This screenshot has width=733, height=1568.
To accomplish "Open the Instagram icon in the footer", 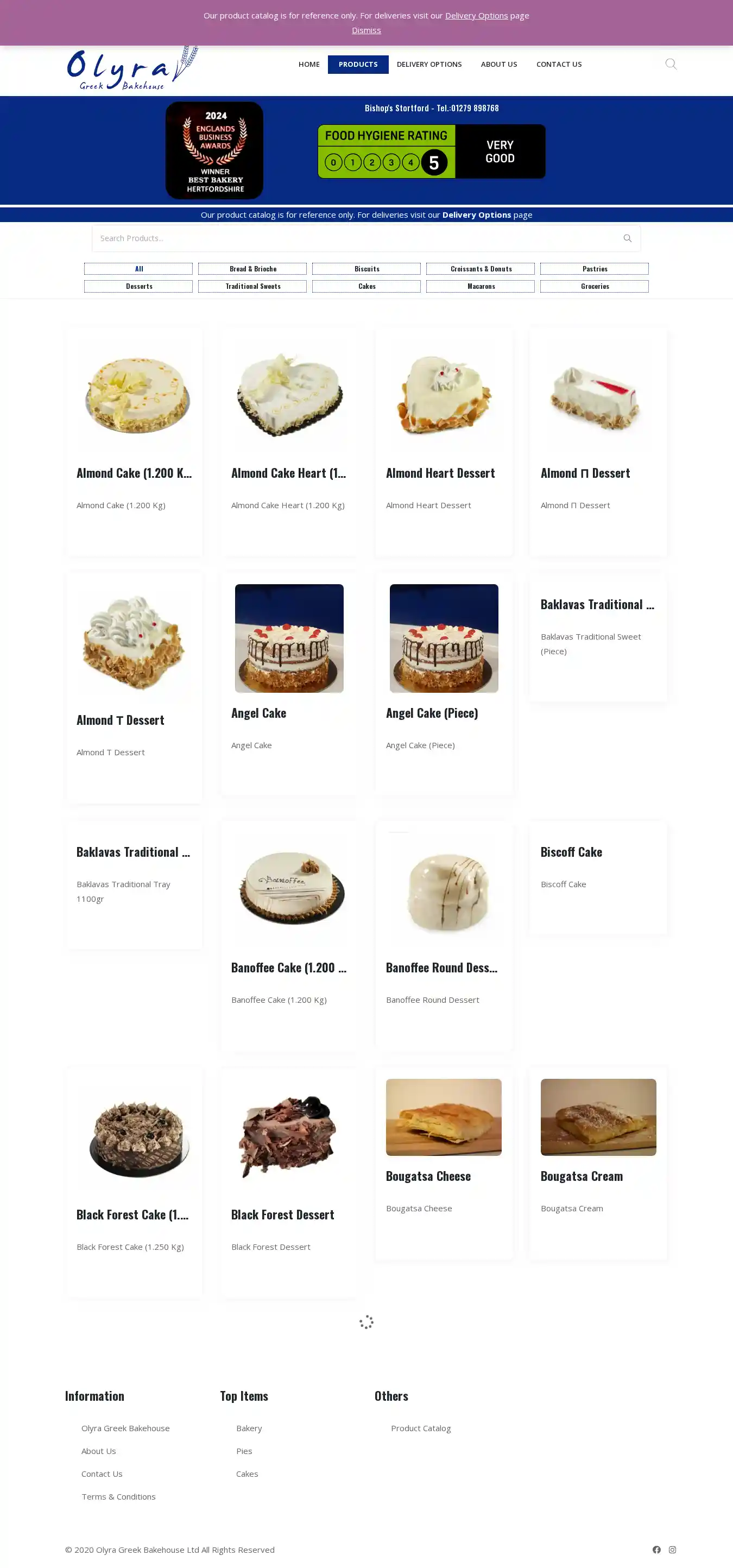I will coord(672,1550).
